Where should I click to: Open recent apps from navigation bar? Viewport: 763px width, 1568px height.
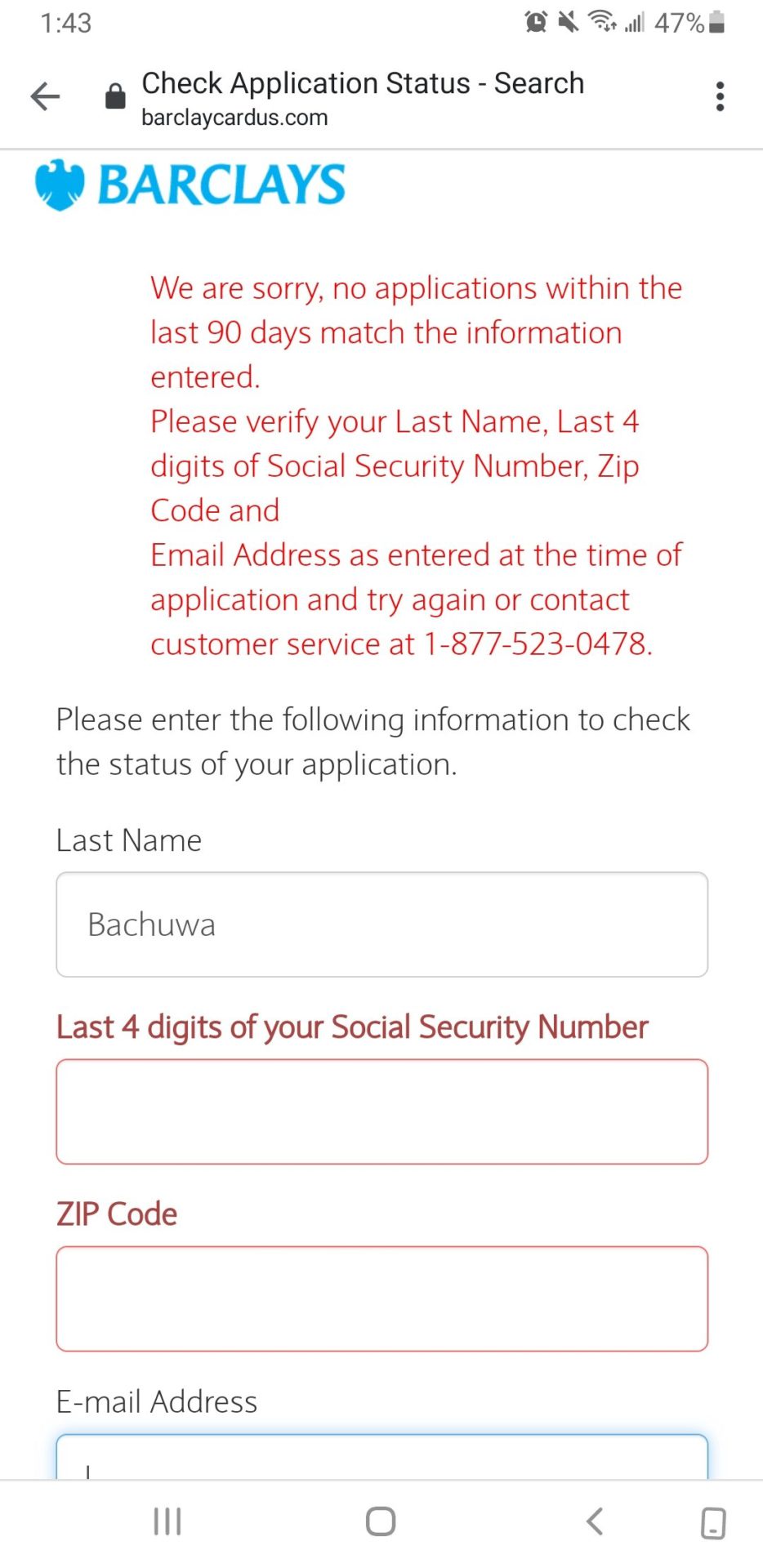(x=167, y=1521)
